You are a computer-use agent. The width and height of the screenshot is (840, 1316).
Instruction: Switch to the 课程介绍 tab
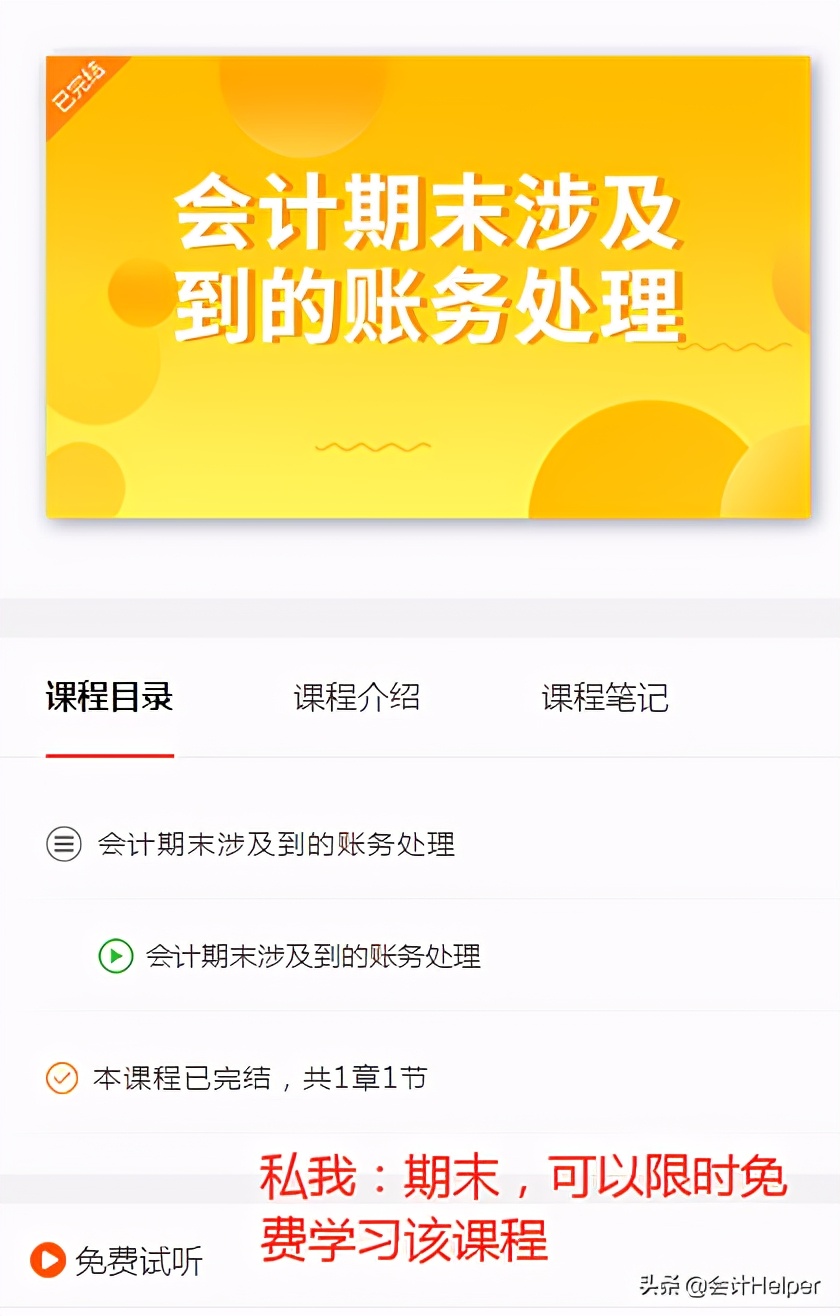[x=357, y=700]
